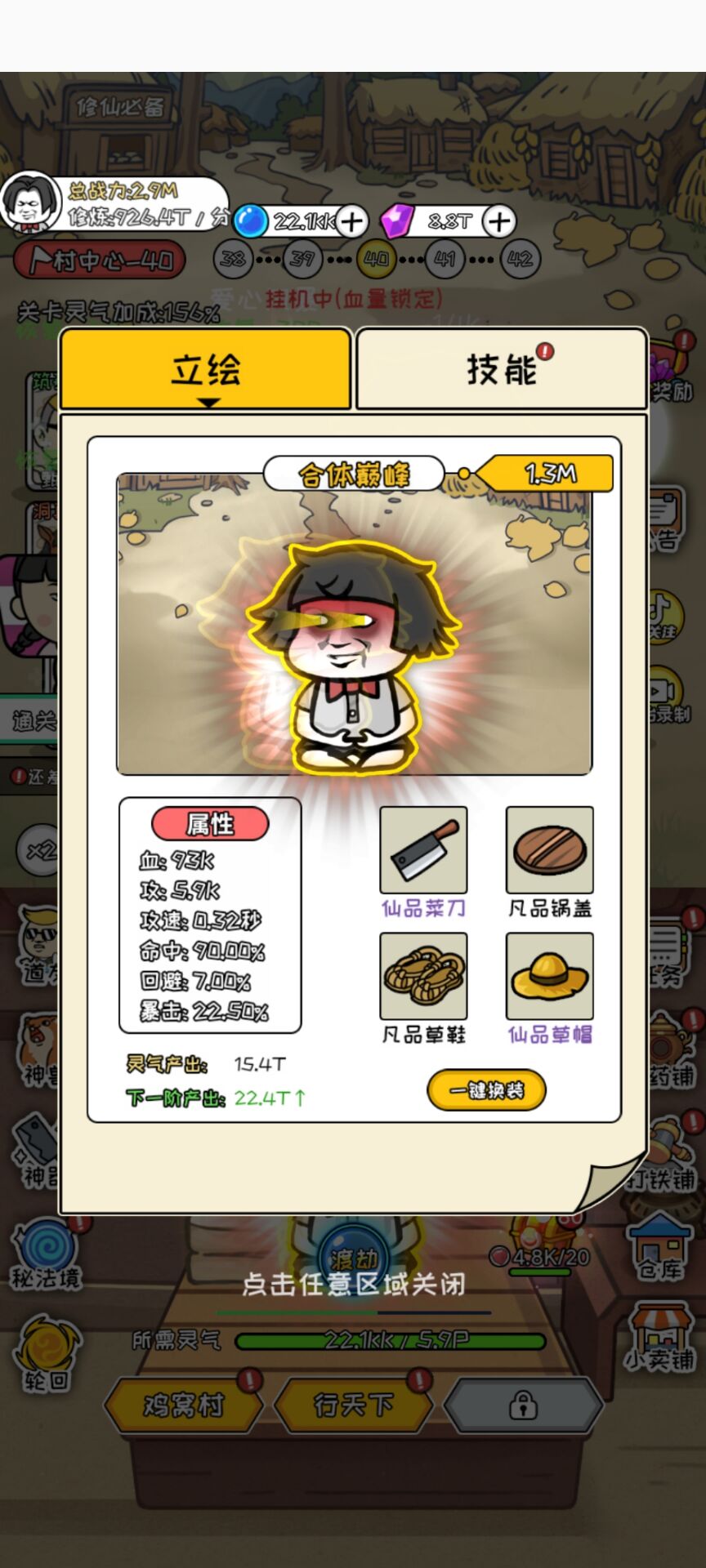Open the 仙品草帽 equipment slot
This screenshot has height=1568, width=706.
pyautogui.click(x=549, y=976)
